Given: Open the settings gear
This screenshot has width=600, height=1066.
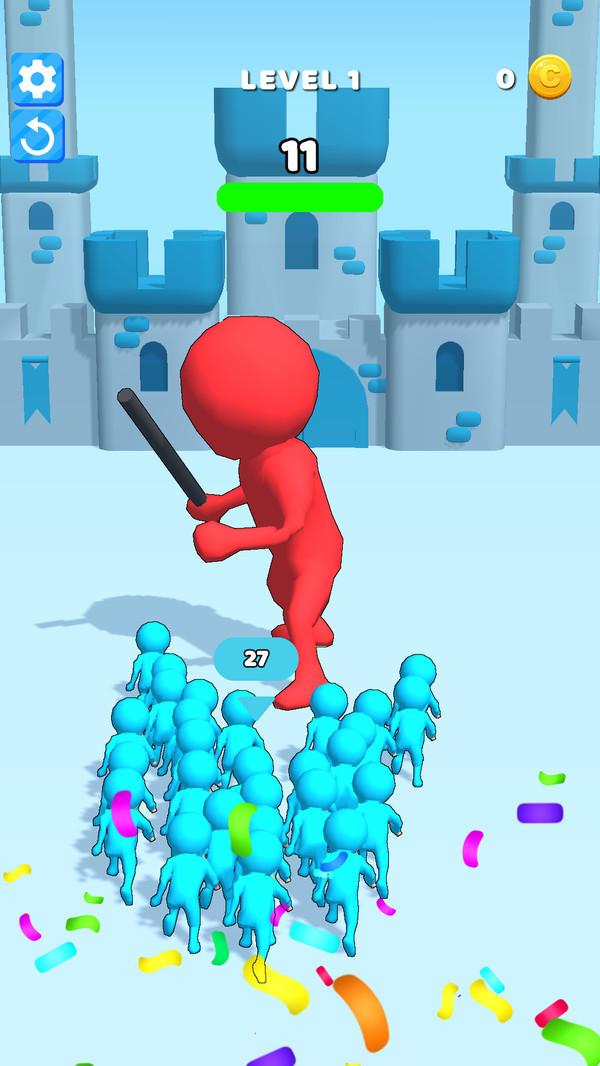Looking at the screenshot, I should [x=37, y=79].
